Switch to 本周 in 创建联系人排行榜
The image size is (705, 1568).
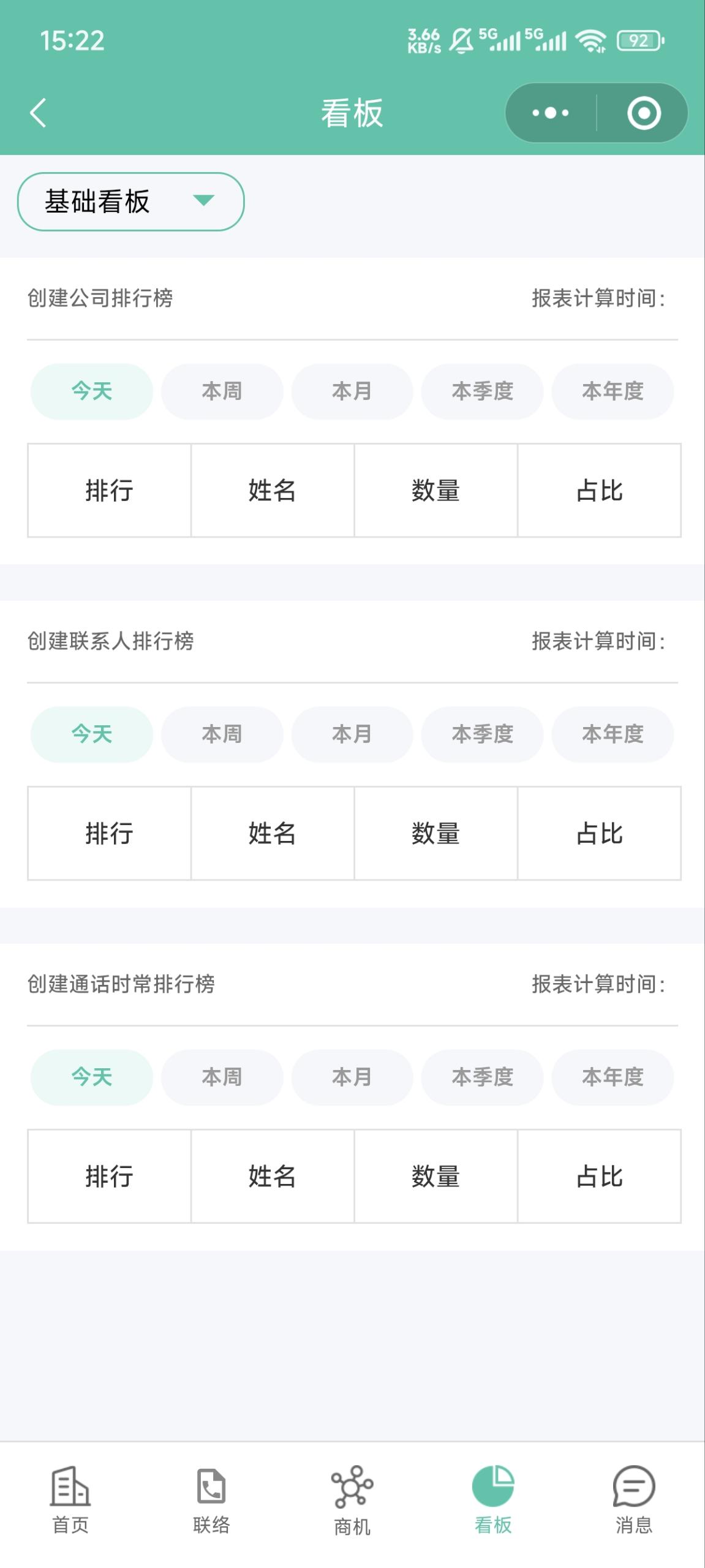click(x=222, y=734)
